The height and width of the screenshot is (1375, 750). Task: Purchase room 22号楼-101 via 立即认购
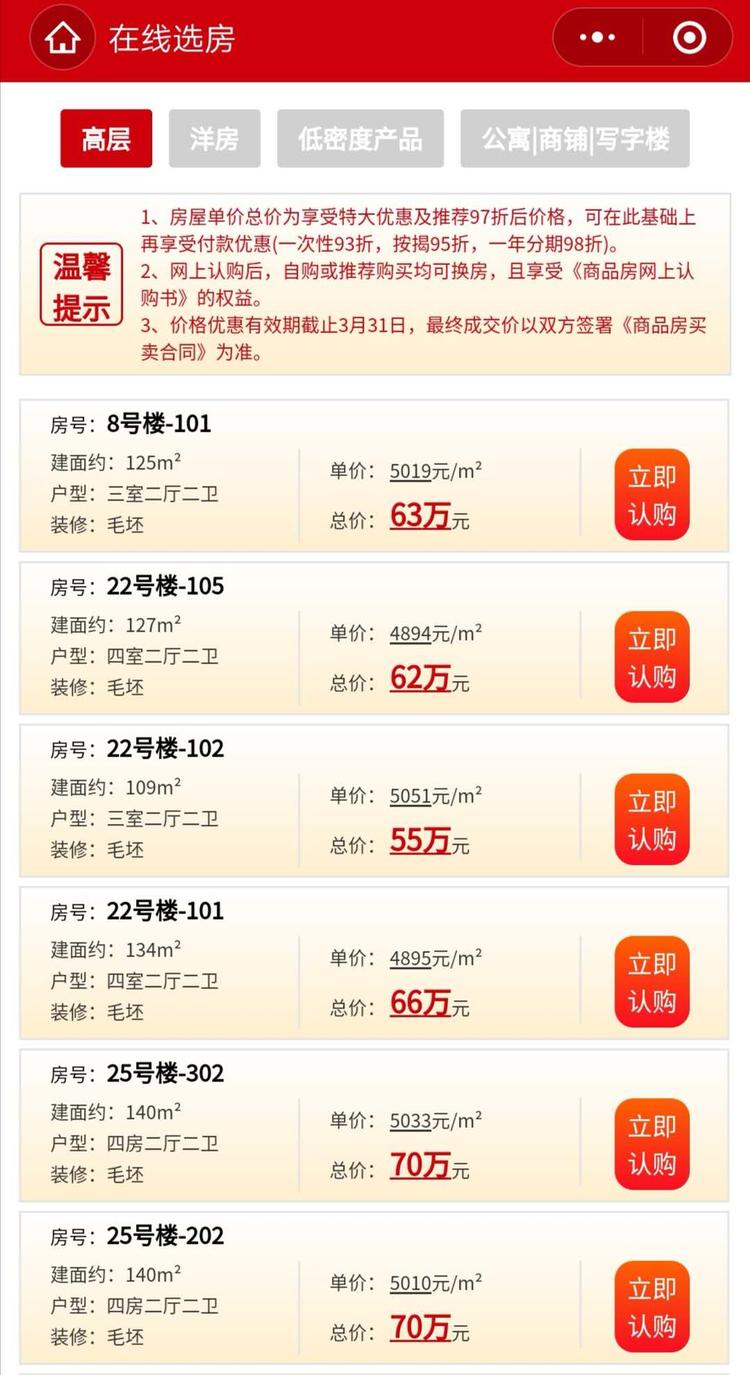click(x=652, y=982)
